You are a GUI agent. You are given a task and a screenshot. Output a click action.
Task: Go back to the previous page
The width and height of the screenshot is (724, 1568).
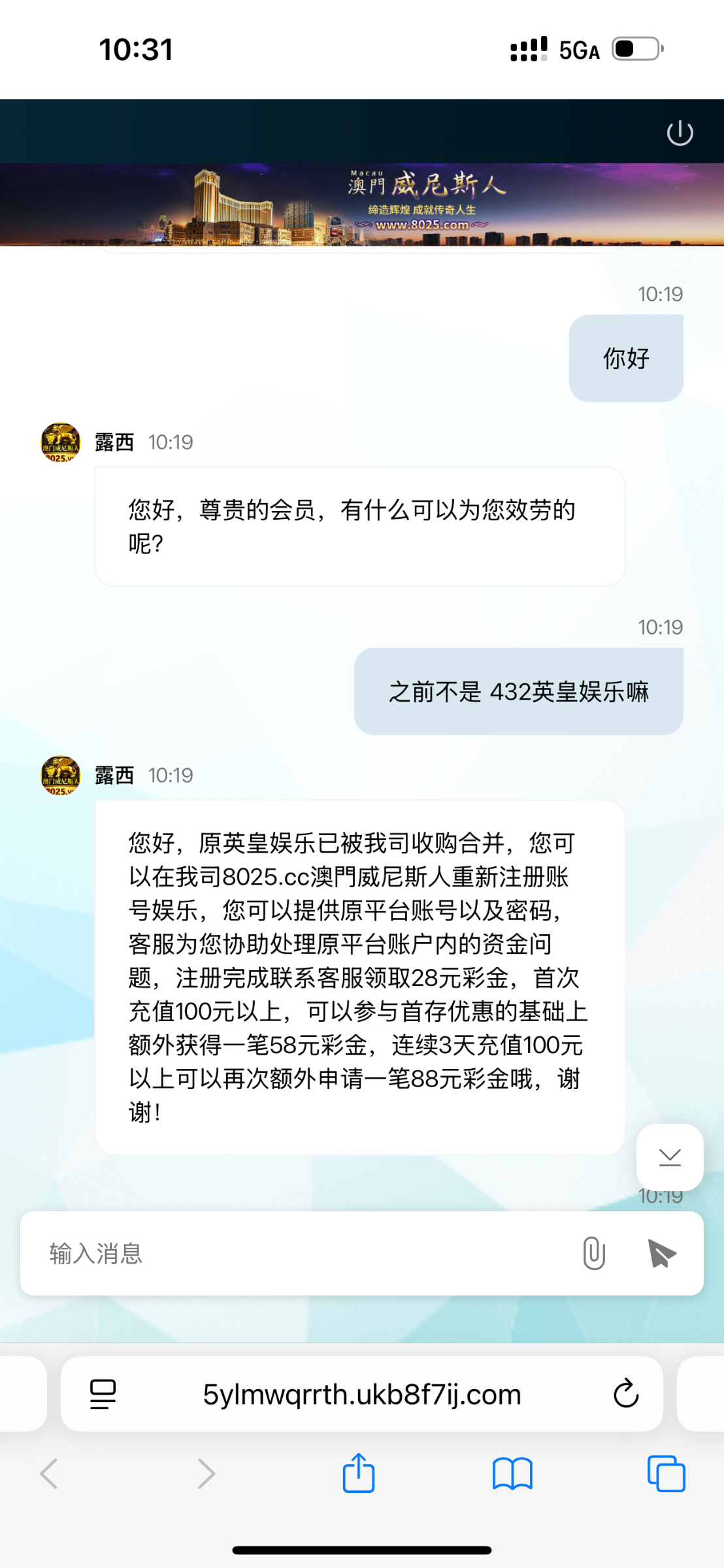(49, 1474)
